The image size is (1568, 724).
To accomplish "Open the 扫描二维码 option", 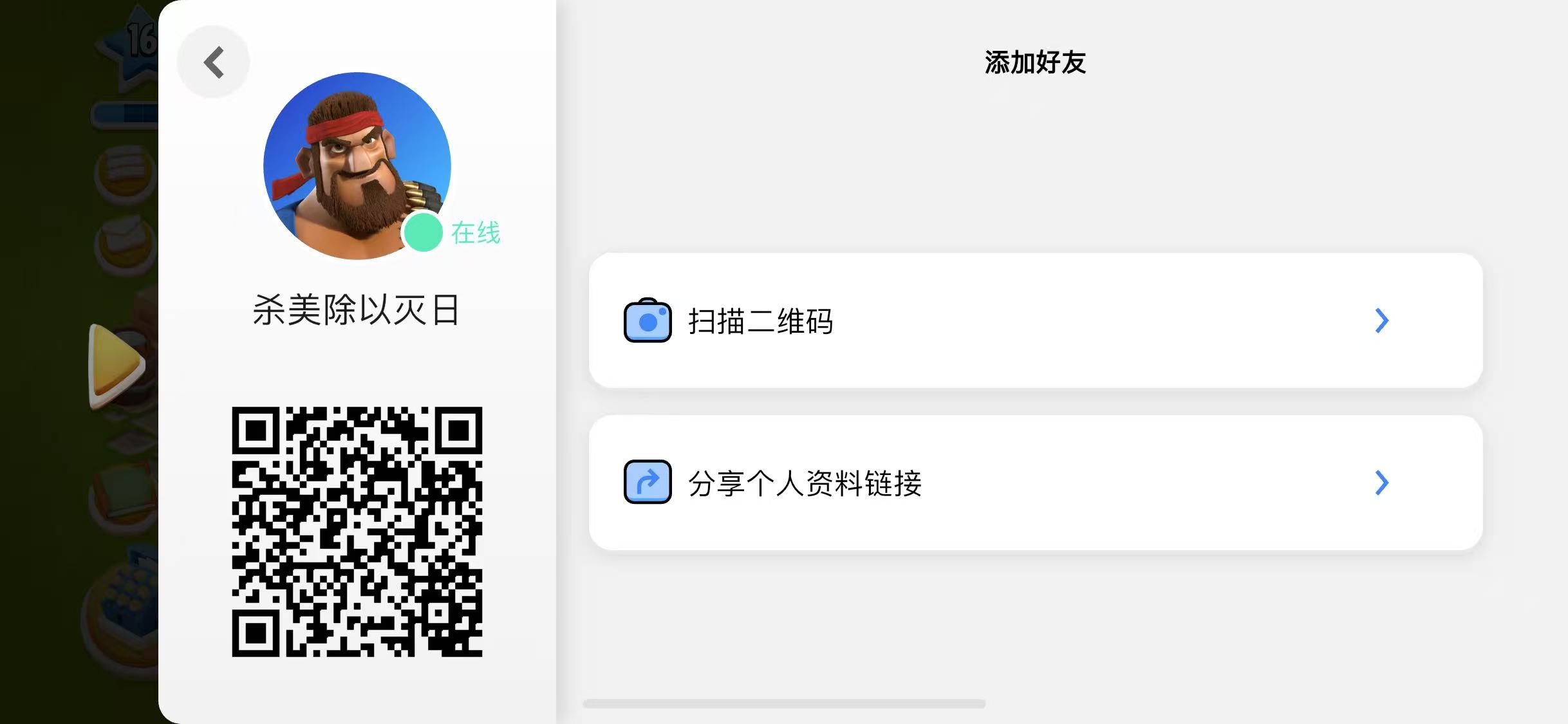I will [1035, 320].
